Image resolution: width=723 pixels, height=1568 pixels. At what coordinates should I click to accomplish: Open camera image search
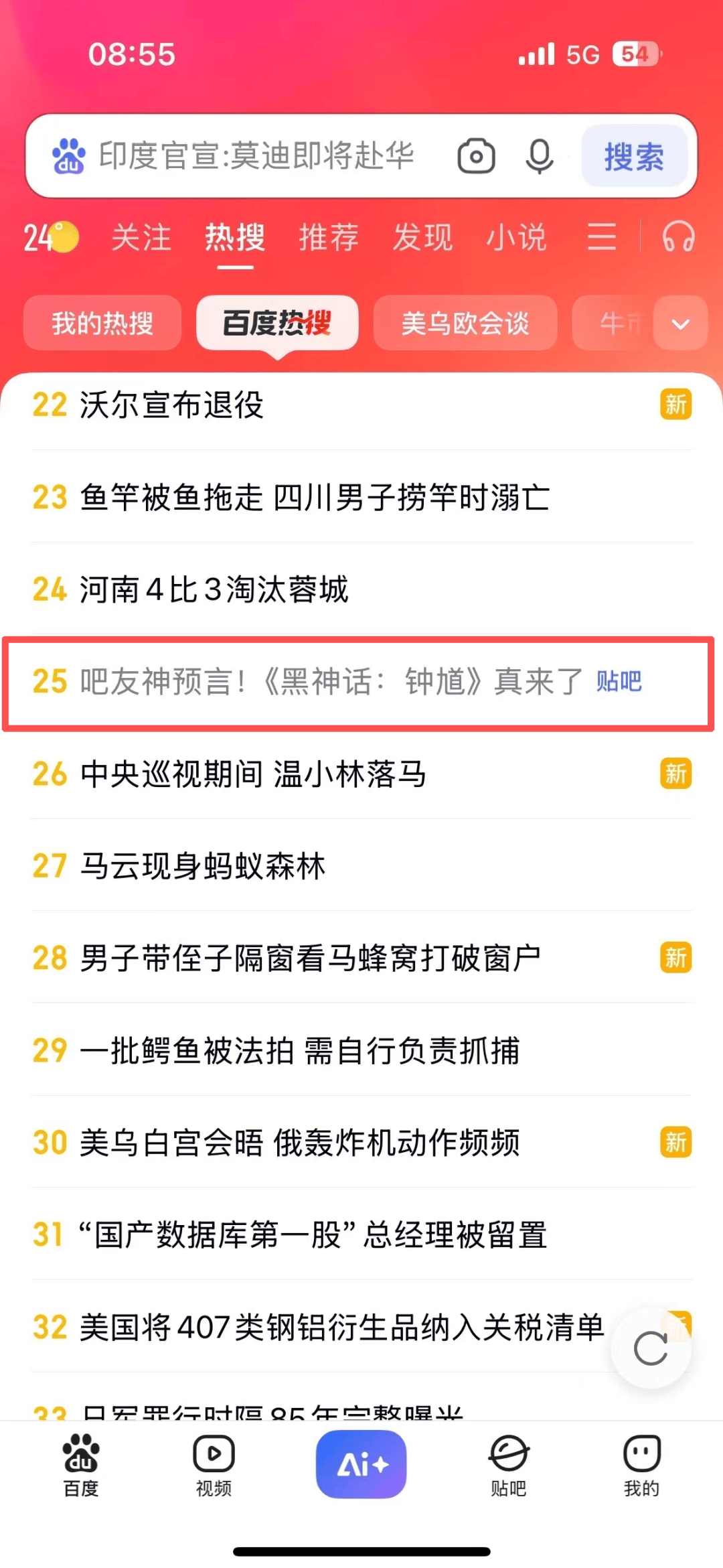476,157
